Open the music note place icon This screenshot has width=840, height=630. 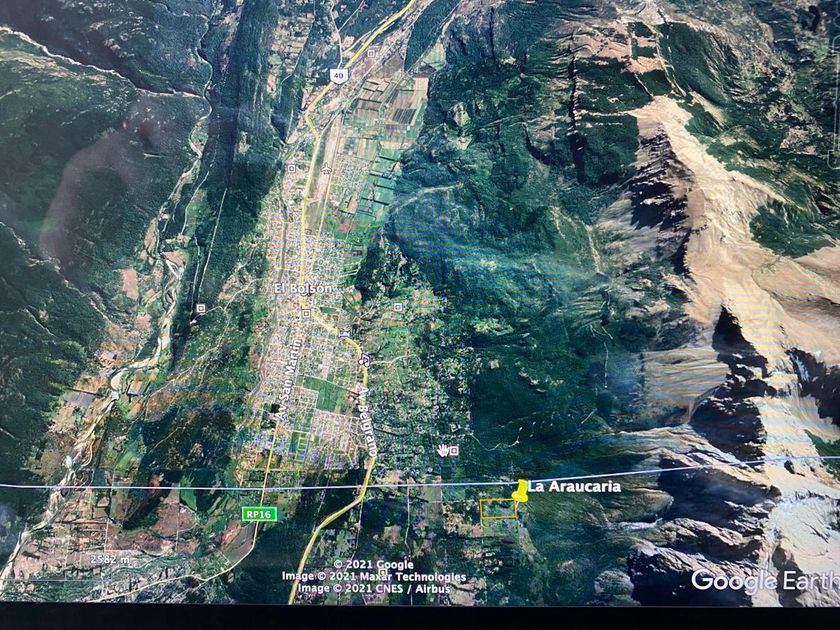point(366,358)
